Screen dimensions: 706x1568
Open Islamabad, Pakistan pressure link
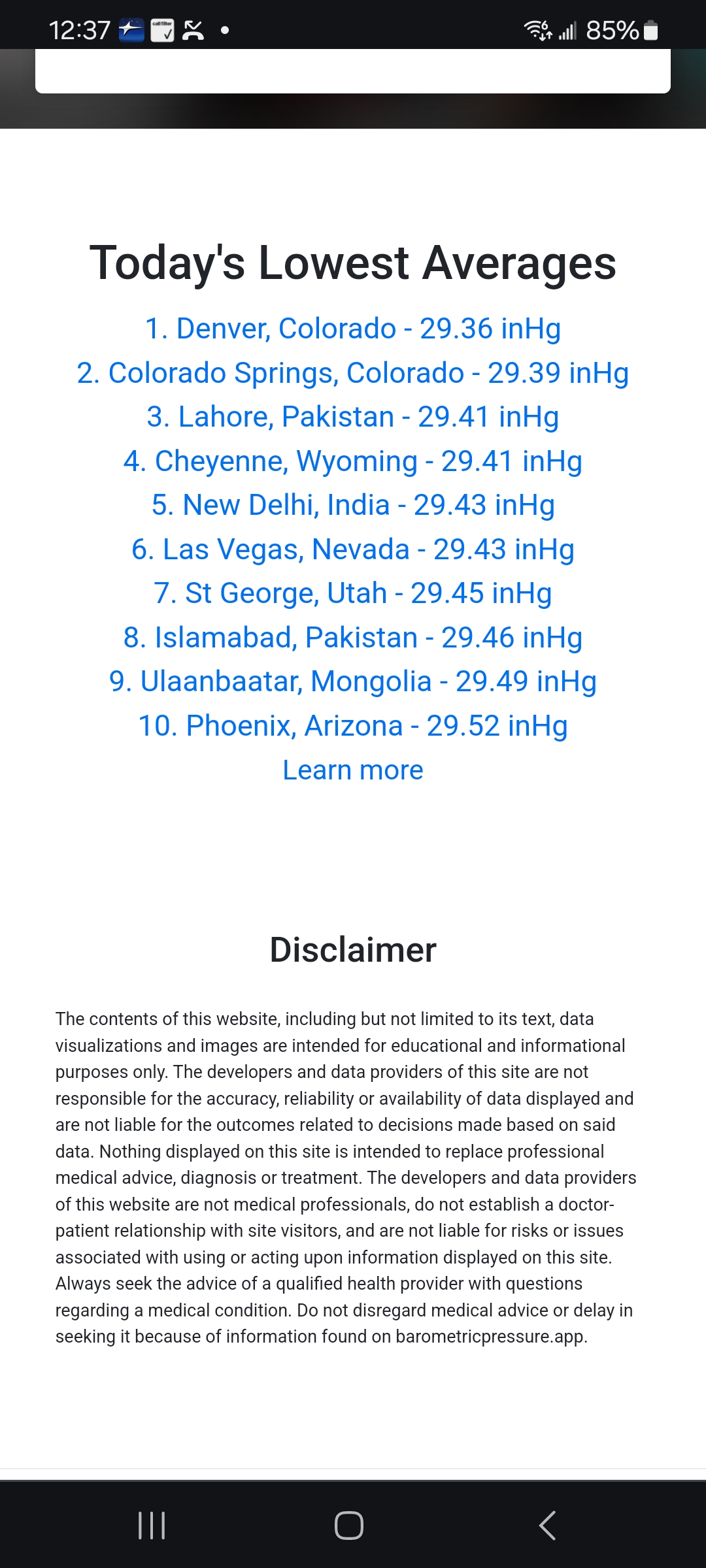click(353, 638)
